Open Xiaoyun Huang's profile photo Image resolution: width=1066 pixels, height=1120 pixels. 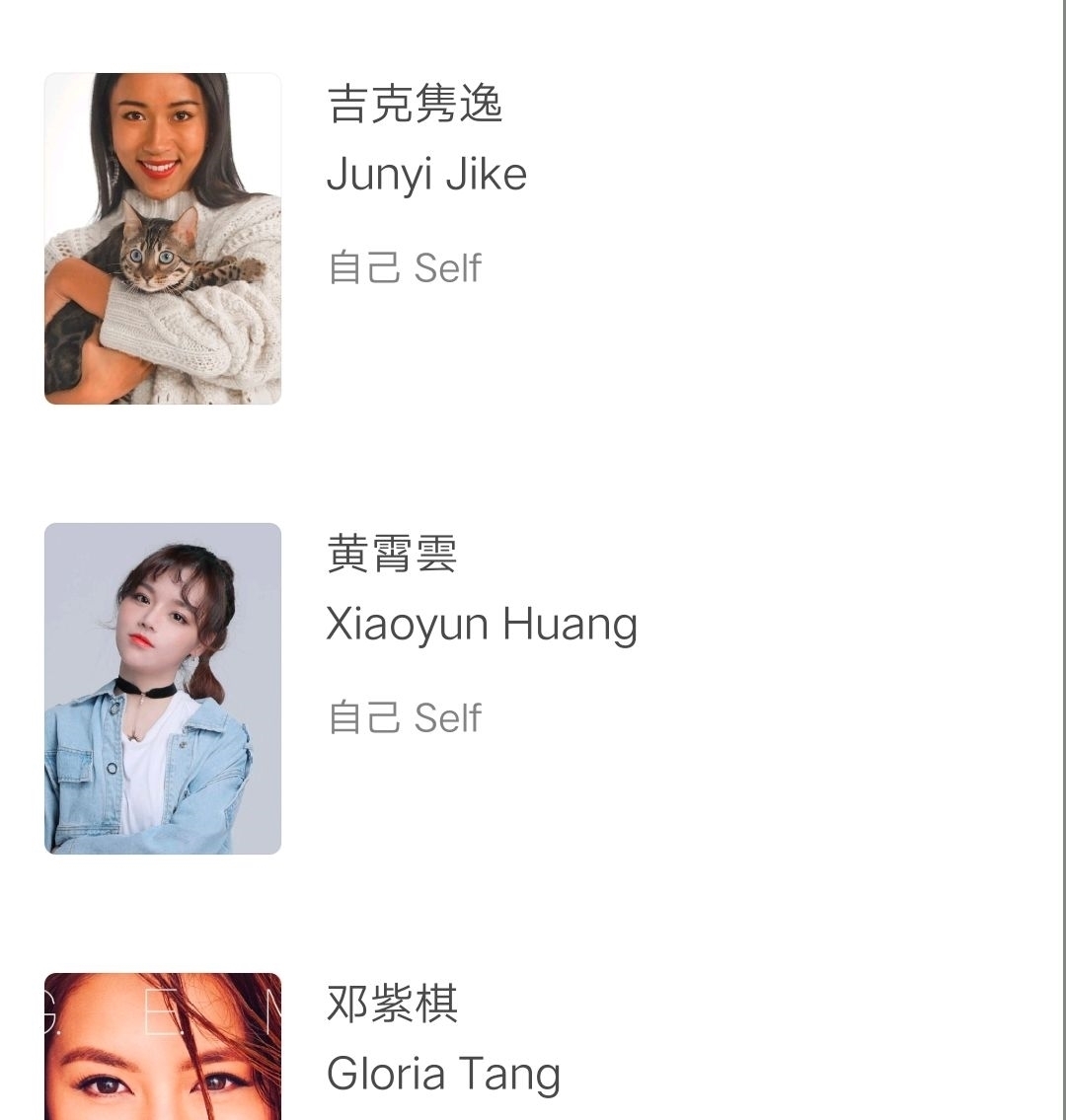162,689
